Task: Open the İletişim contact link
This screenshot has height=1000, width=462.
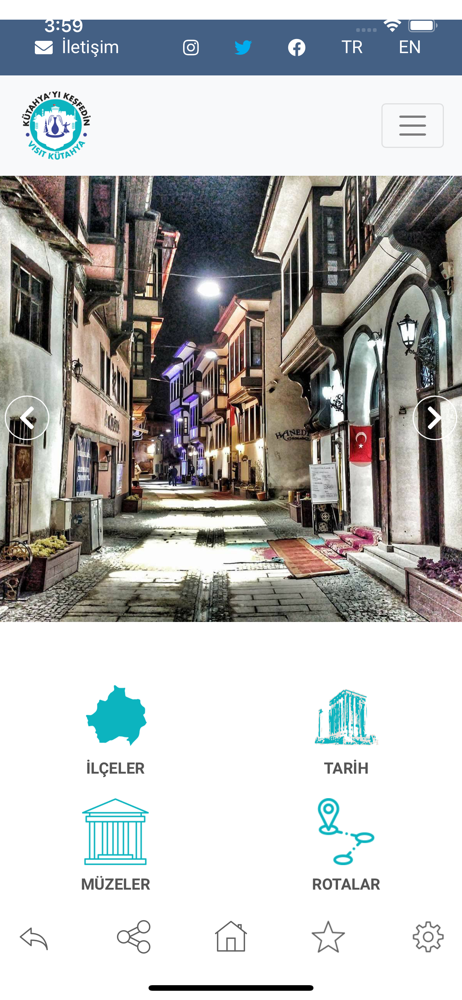Action: tap(77, 47)
